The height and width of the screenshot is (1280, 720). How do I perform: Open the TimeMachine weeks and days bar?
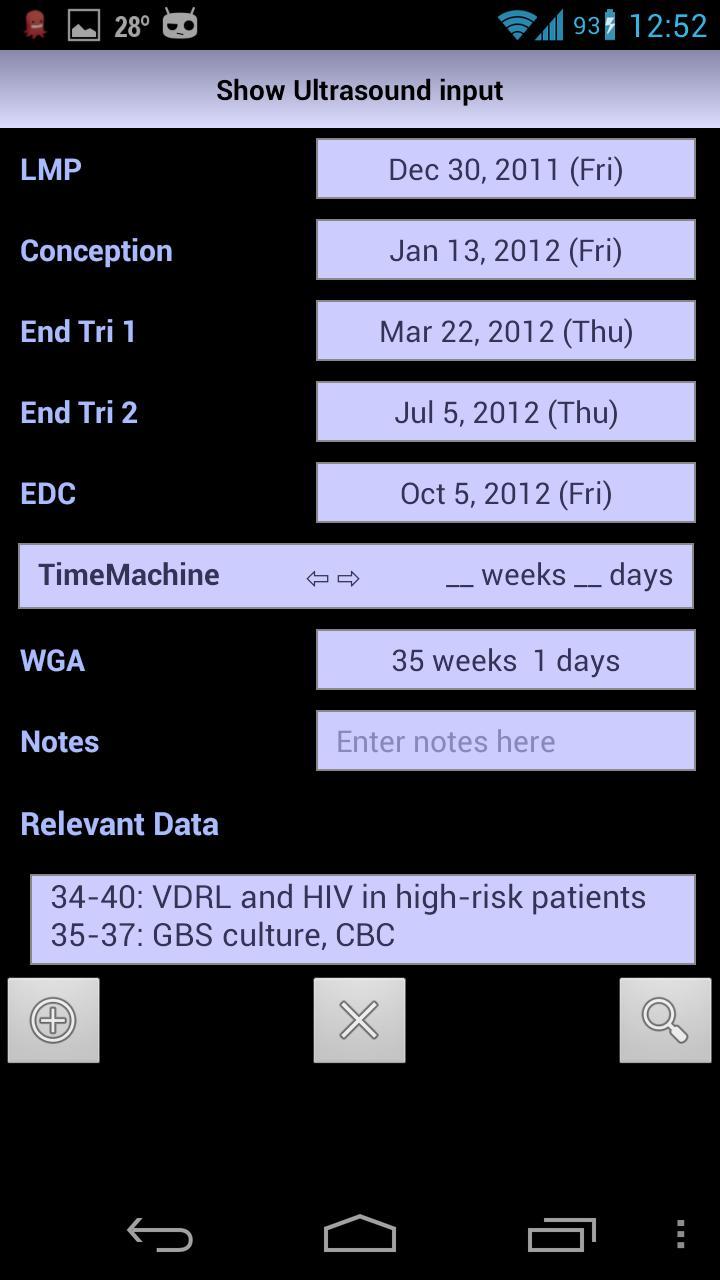356,576
